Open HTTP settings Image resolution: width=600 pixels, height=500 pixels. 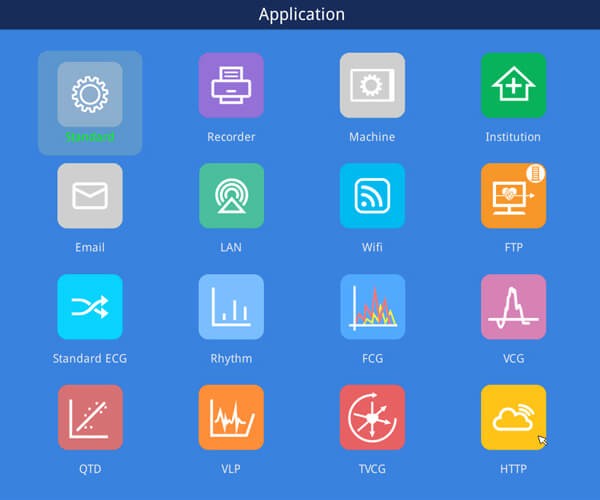(x=513, y=417)
